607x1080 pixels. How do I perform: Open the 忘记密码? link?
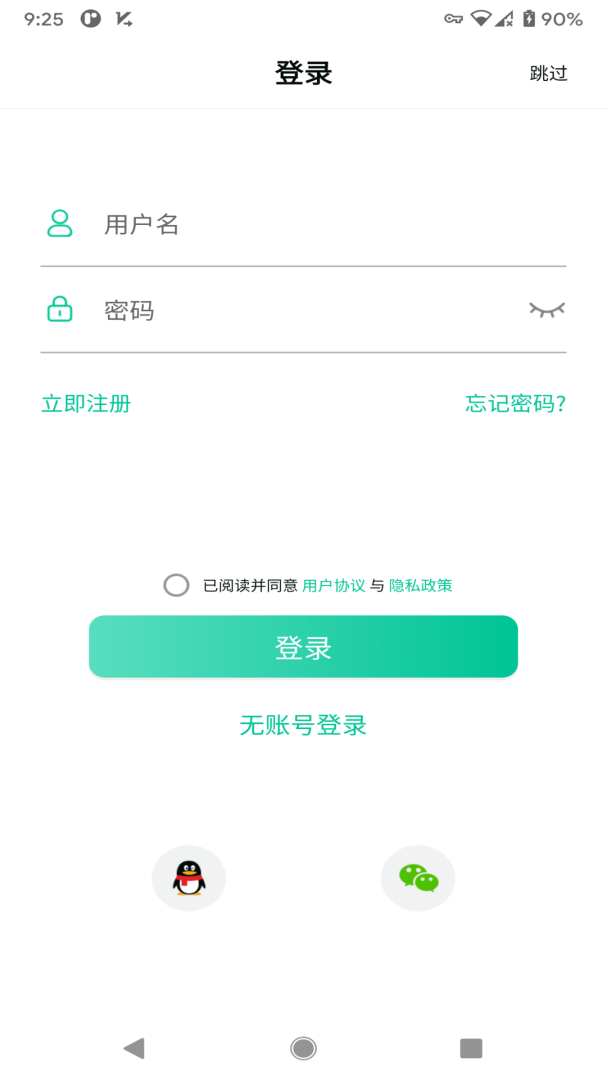click(515, 403)
